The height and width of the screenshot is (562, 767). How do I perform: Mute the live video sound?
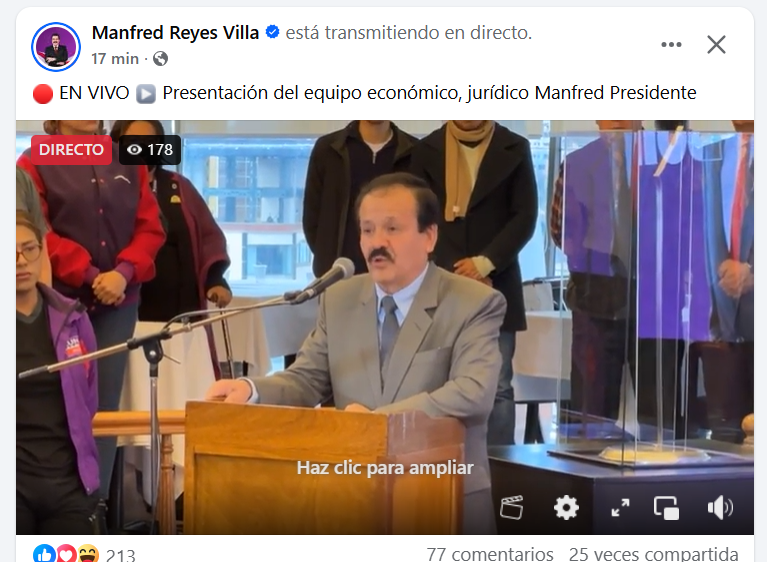point(719,507)
